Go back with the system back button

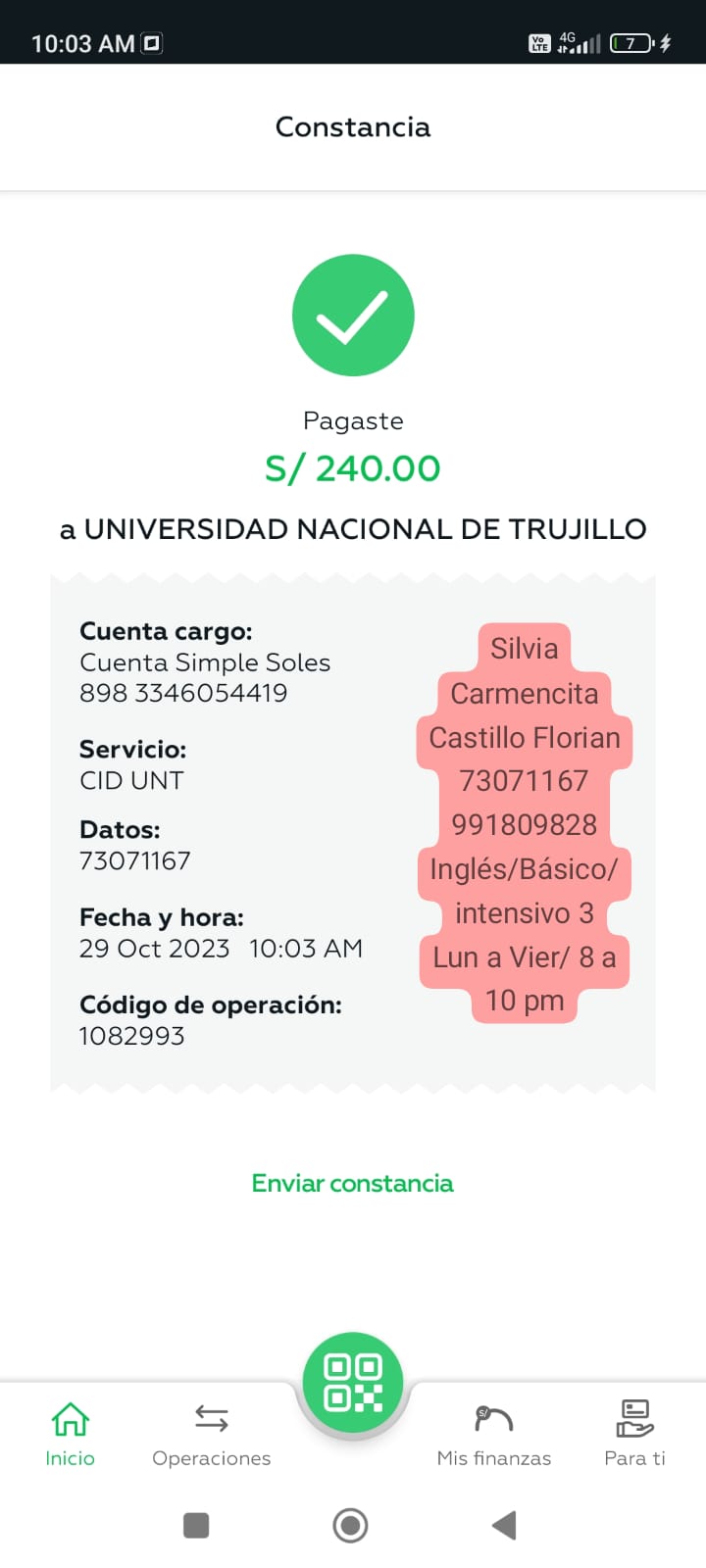tap(504, 1525)
